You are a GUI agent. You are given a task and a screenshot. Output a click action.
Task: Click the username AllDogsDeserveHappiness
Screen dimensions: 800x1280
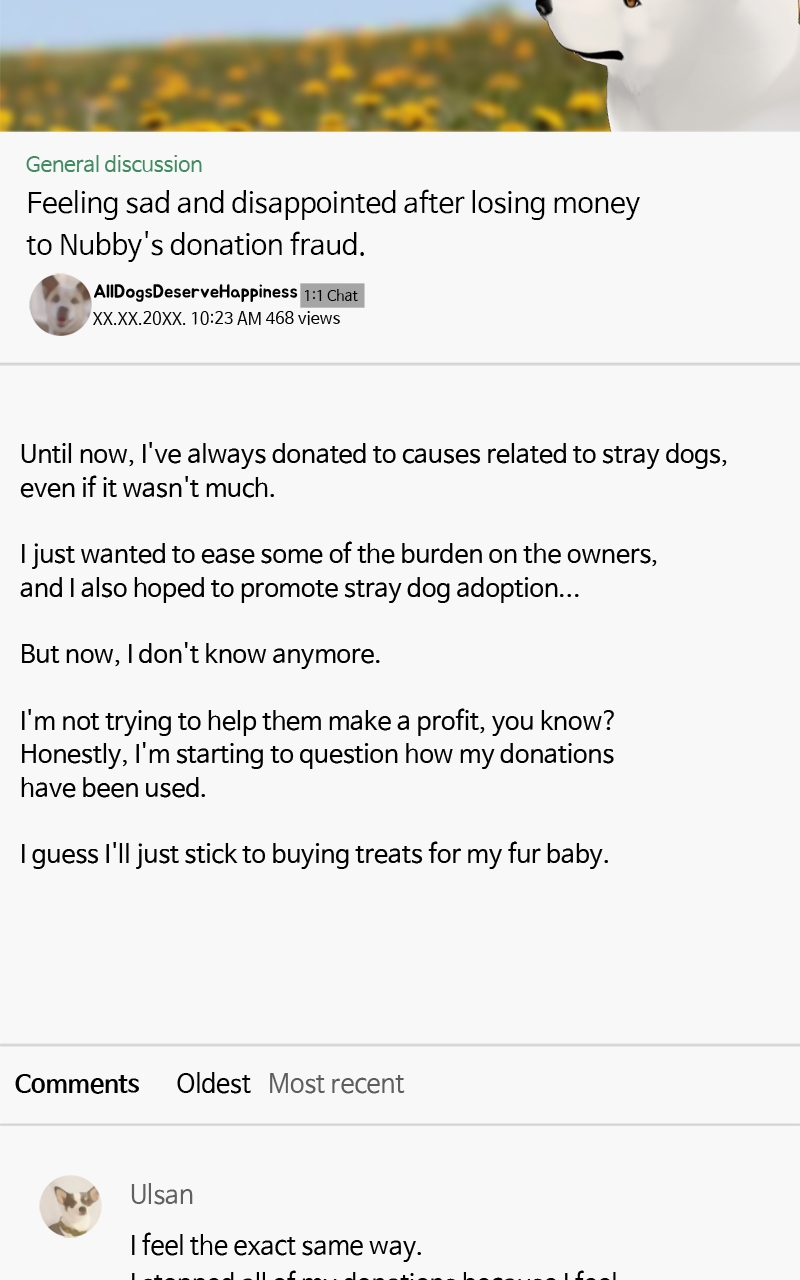[x=196, y=292]
